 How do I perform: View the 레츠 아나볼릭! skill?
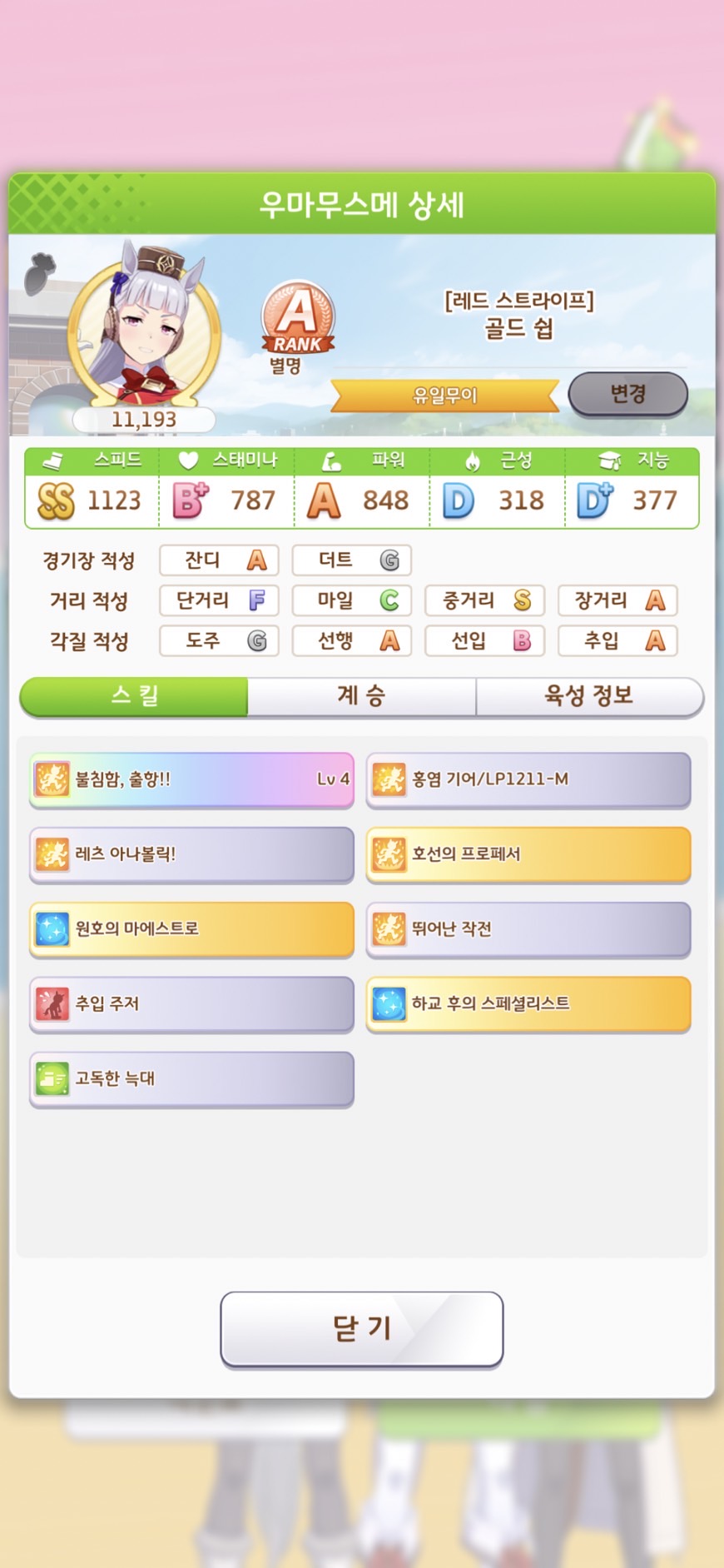[x=191, y=854]
